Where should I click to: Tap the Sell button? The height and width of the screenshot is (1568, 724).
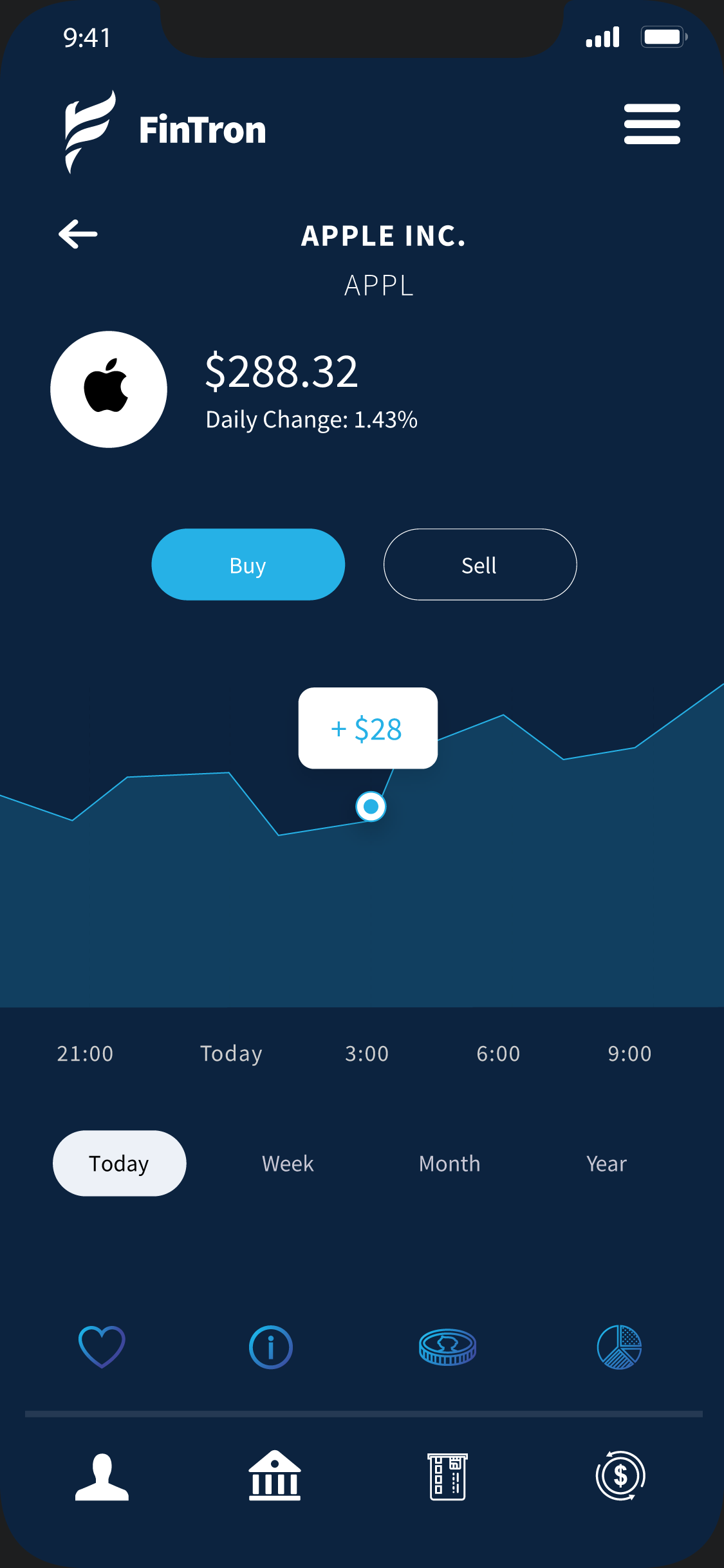(x=480, y=565)
